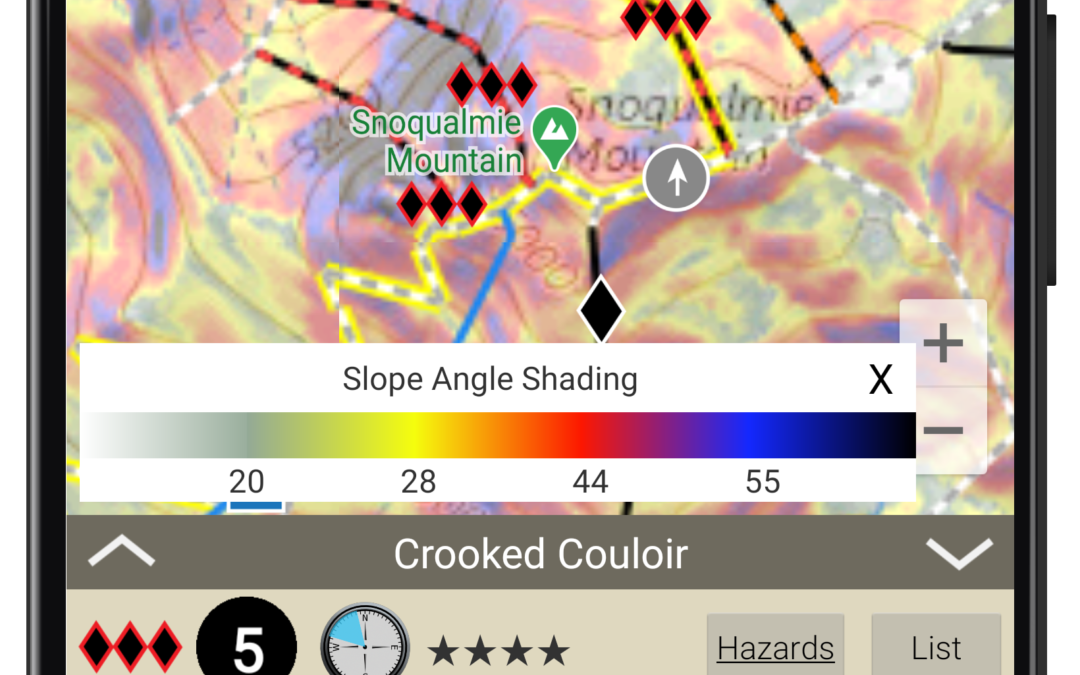Tap the north arrow location button
This screenshot has width=1080, height=675.
(677, 178)
